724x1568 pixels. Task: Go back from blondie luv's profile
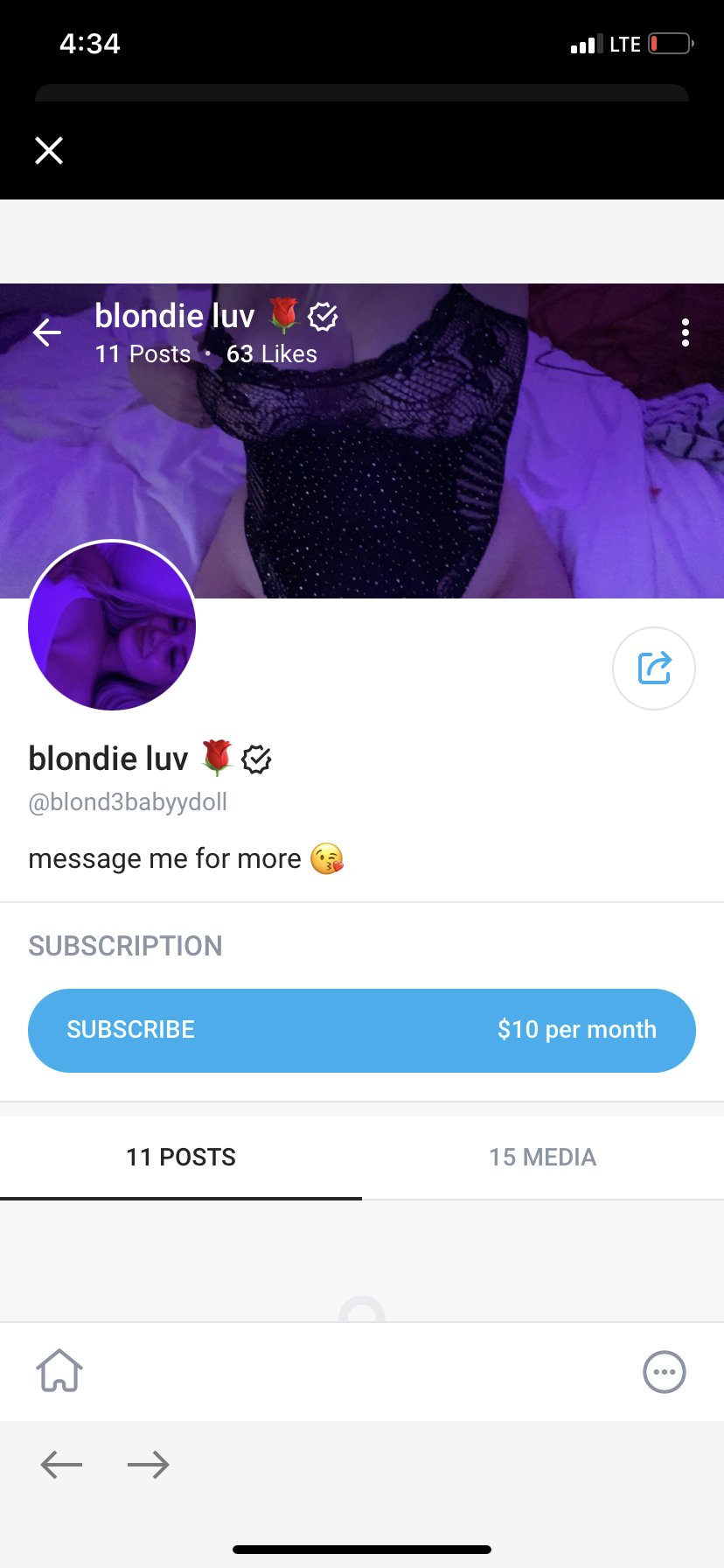pos(47,332)
